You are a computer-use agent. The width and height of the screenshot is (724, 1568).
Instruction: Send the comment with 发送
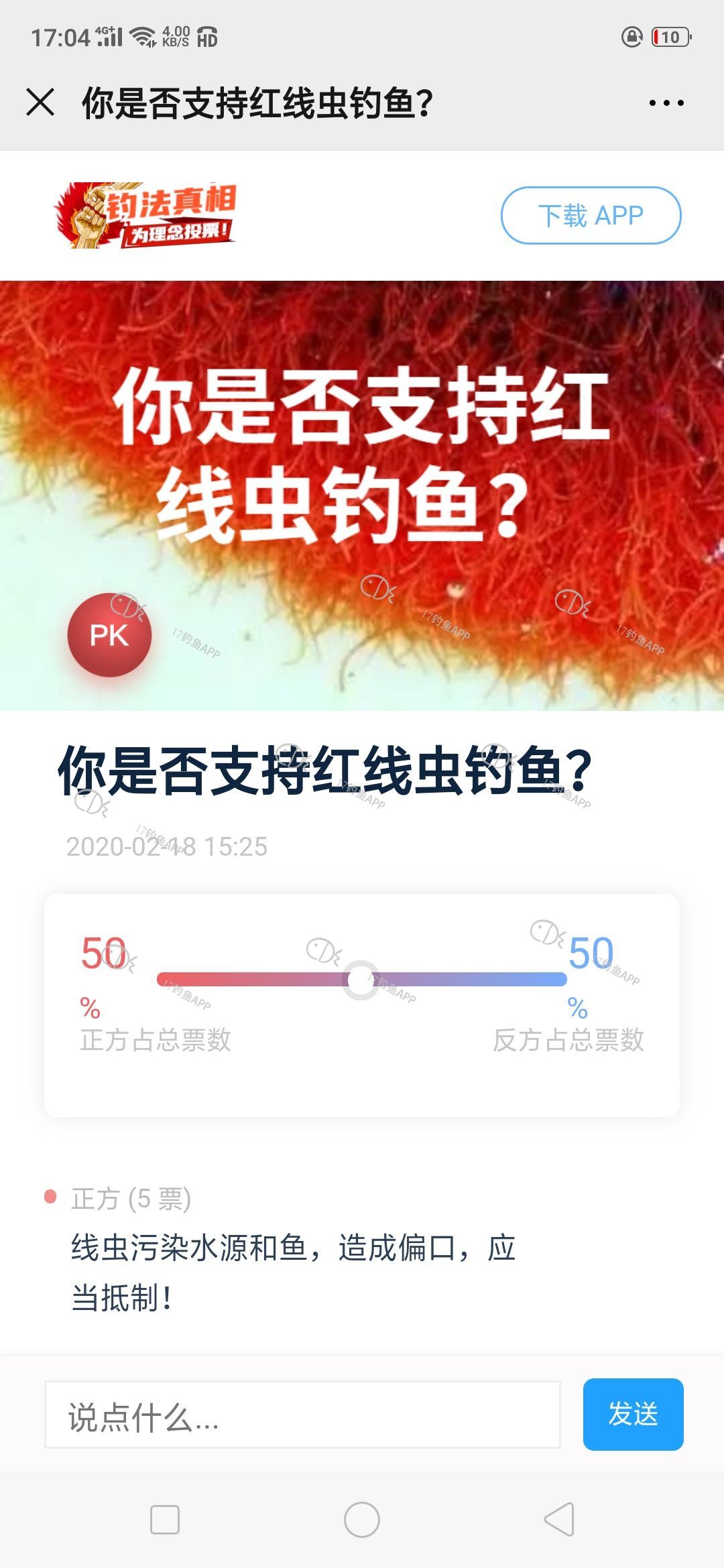point(633,1415)
